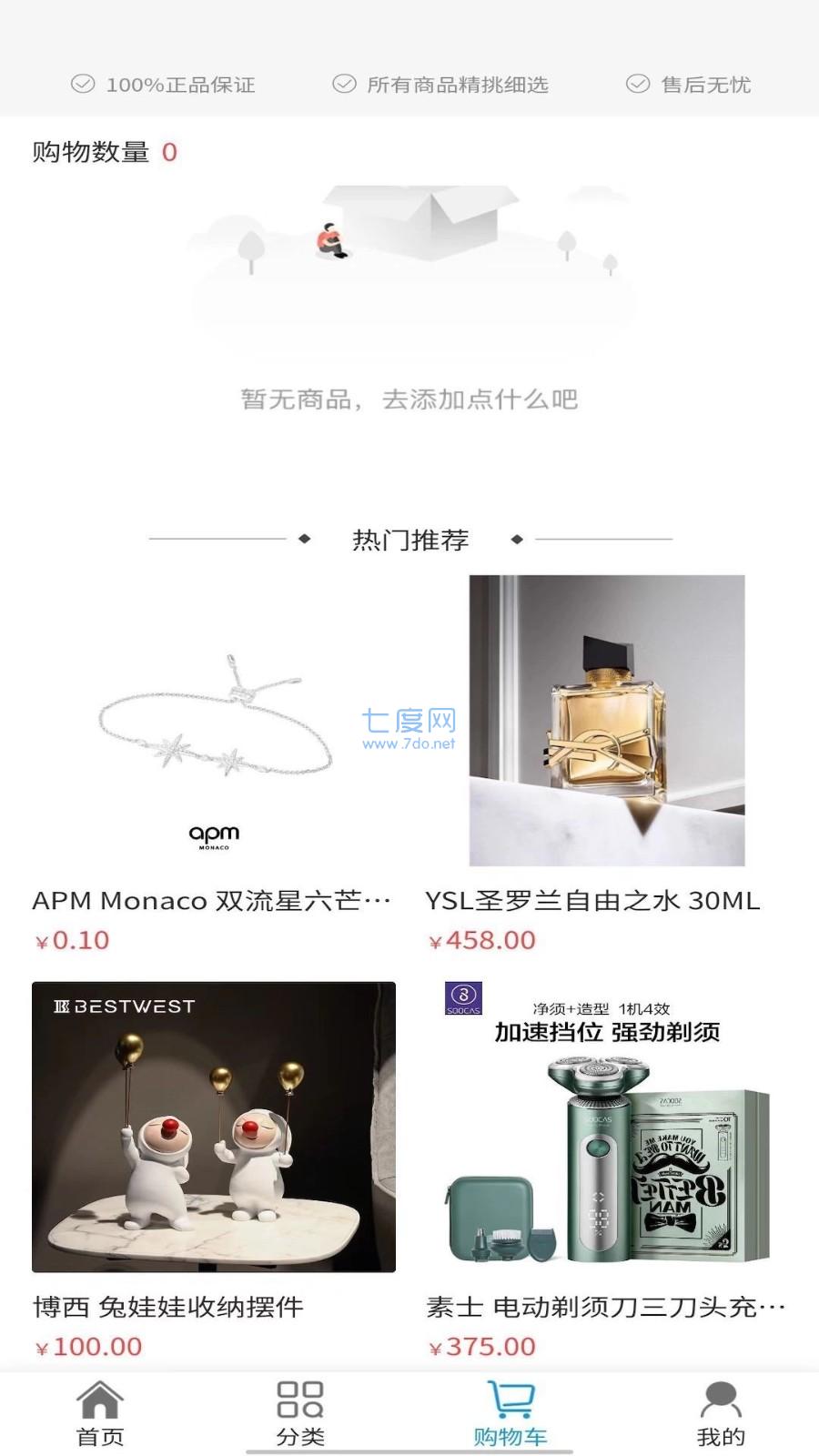Go to the 我的 tab
The image size is (819, 1456).
pyautogui.click(x=720, y=1413)
